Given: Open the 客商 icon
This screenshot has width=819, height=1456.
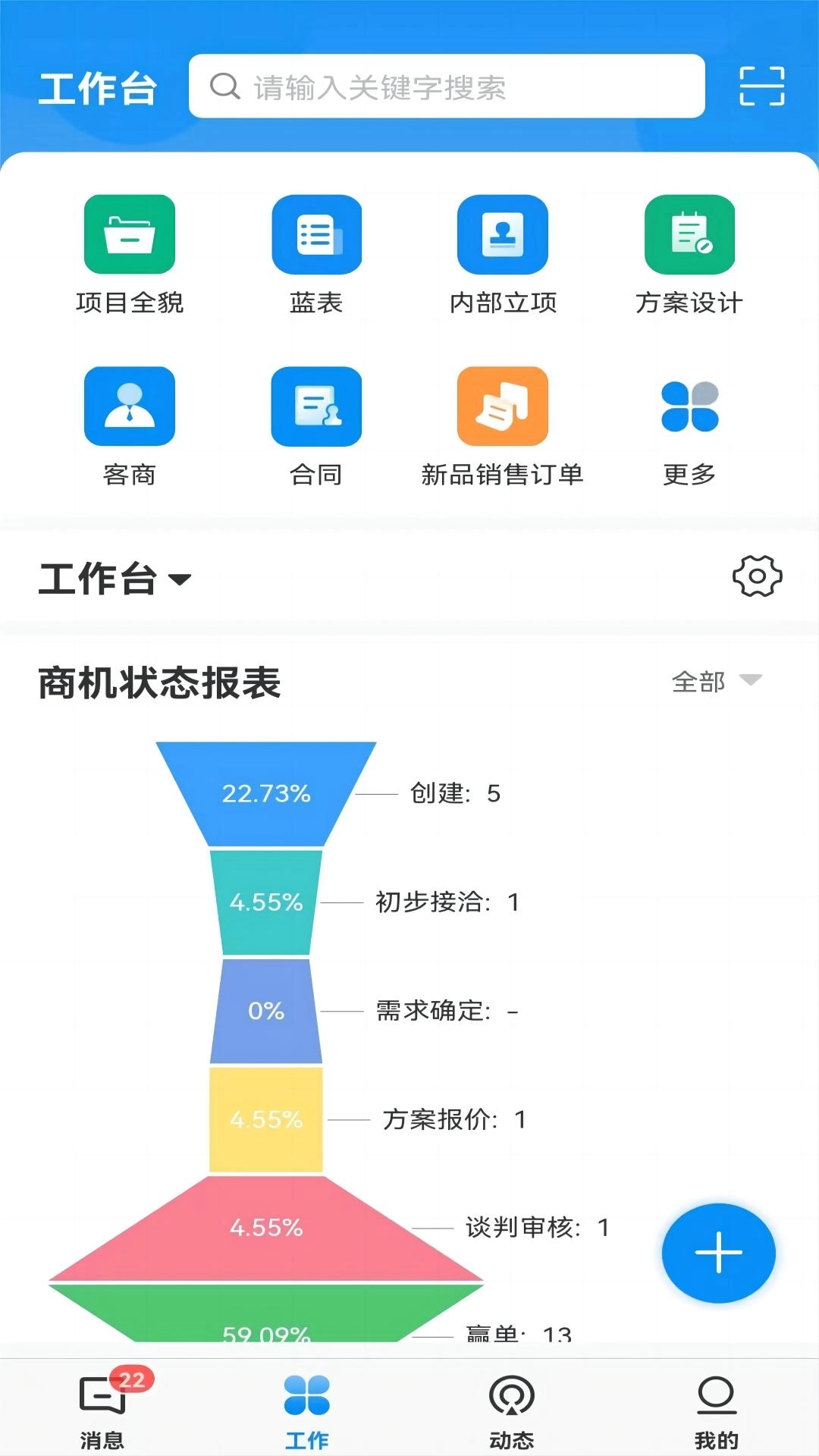Looking at the screenshot, I should tap(129, 407).
